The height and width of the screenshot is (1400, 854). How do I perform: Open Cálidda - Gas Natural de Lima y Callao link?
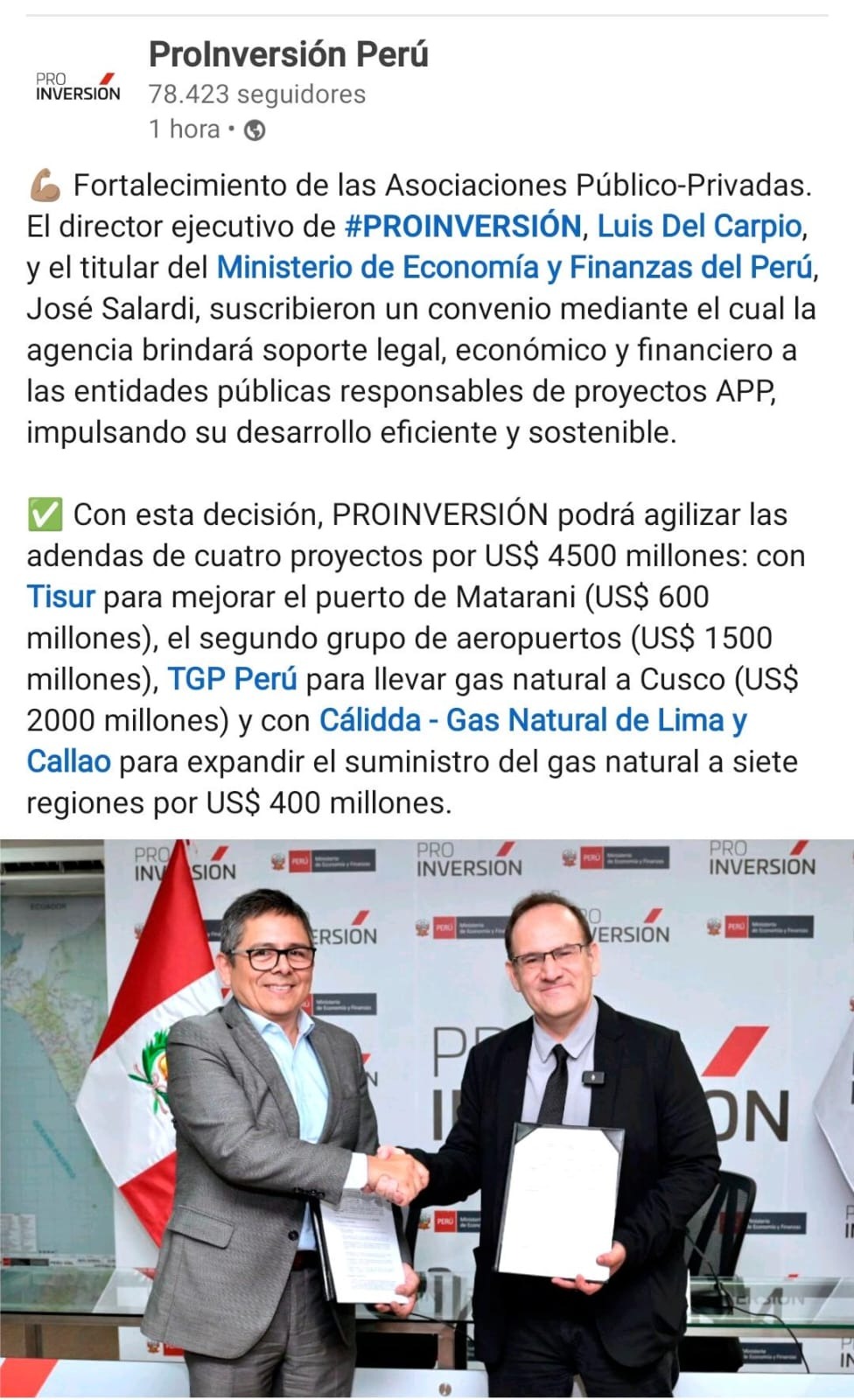(532, 721)
